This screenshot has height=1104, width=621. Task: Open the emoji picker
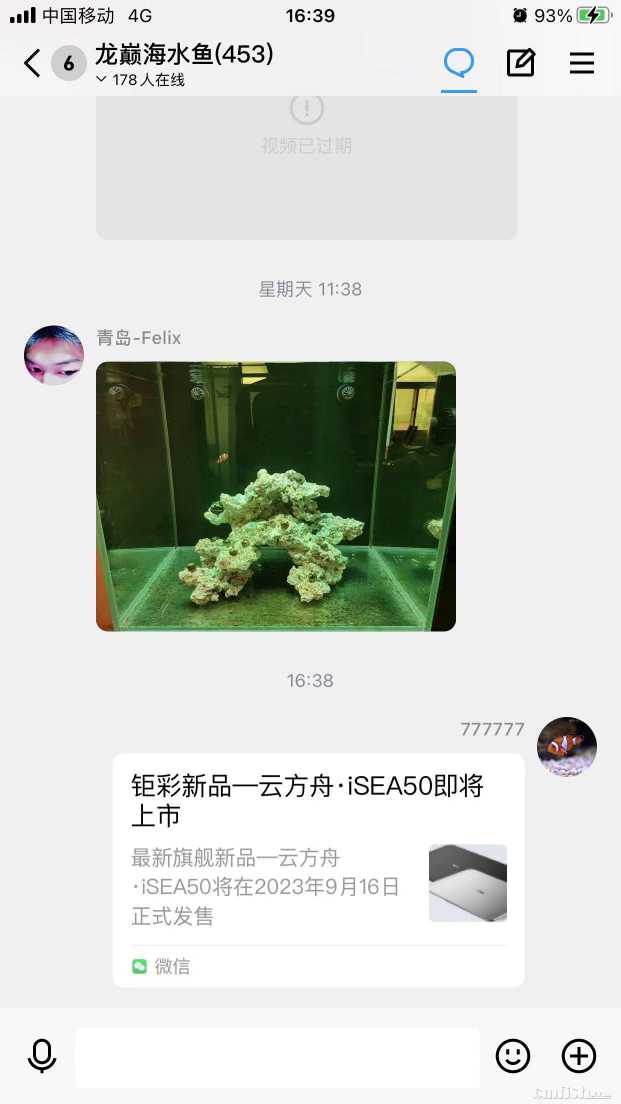coord(513,1056)
